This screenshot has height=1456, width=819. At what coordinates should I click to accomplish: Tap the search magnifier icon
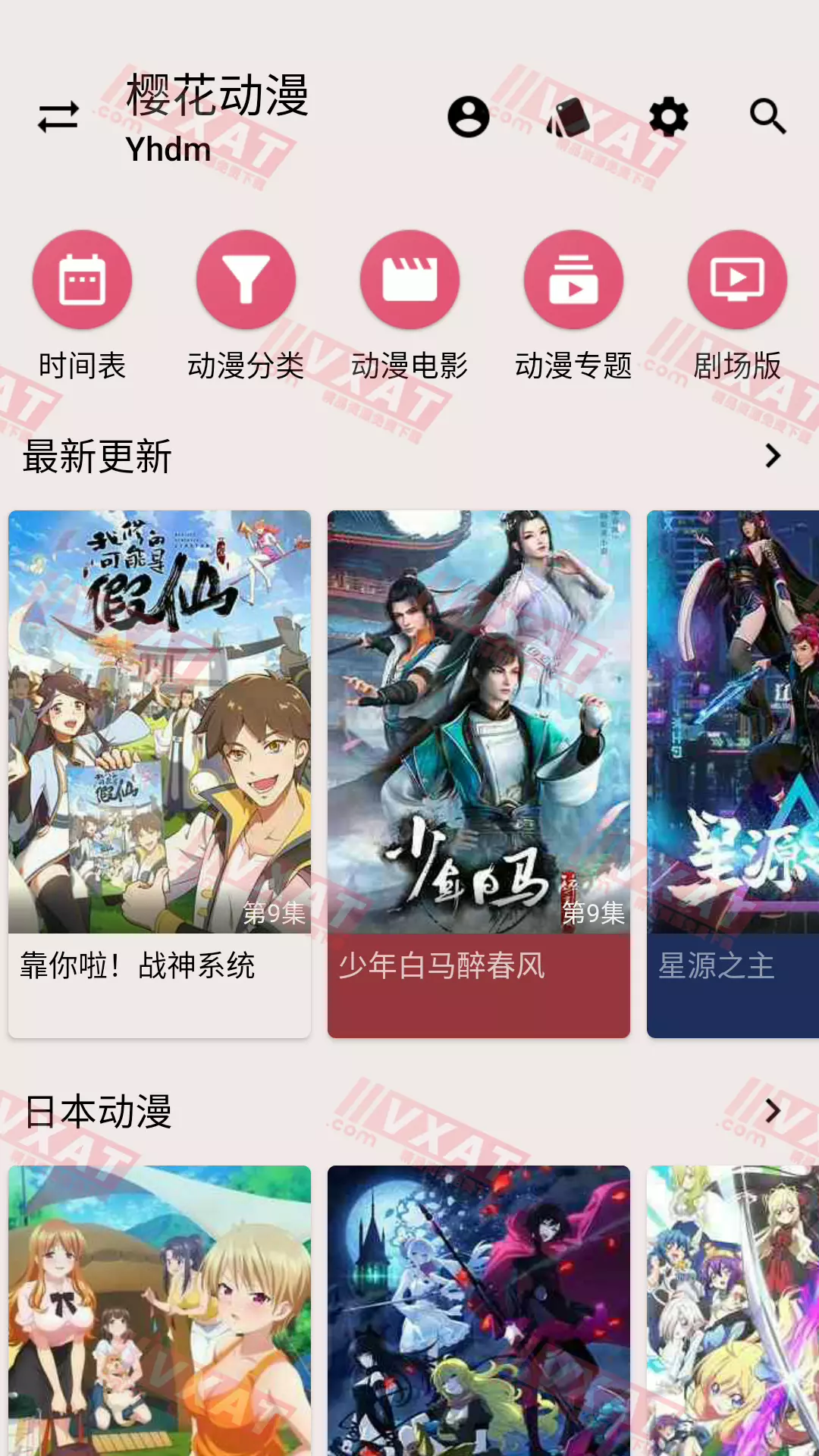(768, 118)
